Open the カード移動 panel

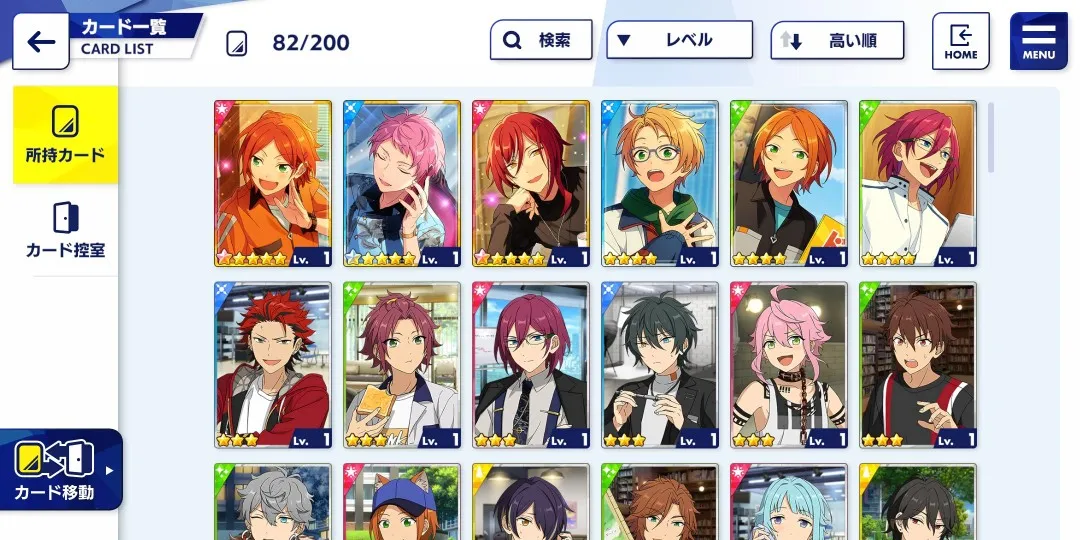click(60, 469)
